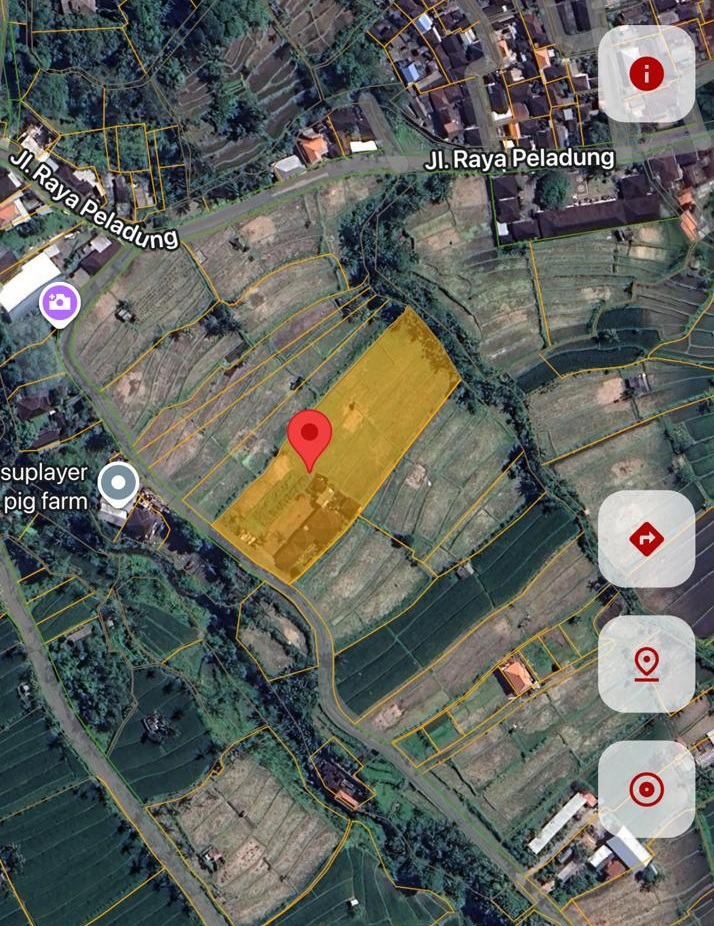Image resolution: width=714 pixels, height=926 pixels.
Task: Open the purple add-photo marker
Action: pyautogui.click(x=59, y=301)
